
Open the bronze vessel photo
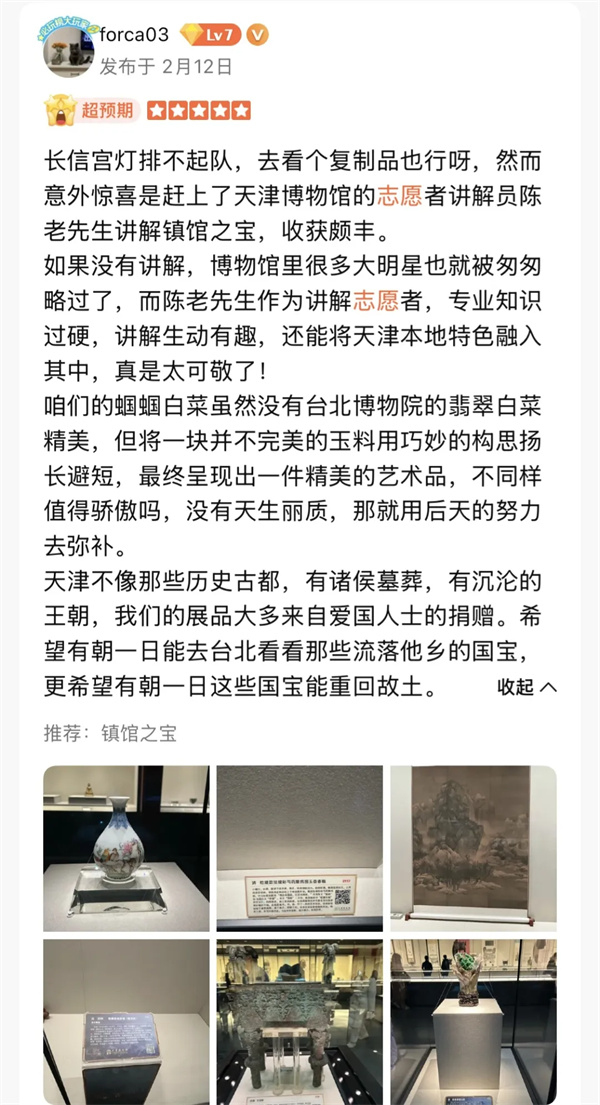300,1020
